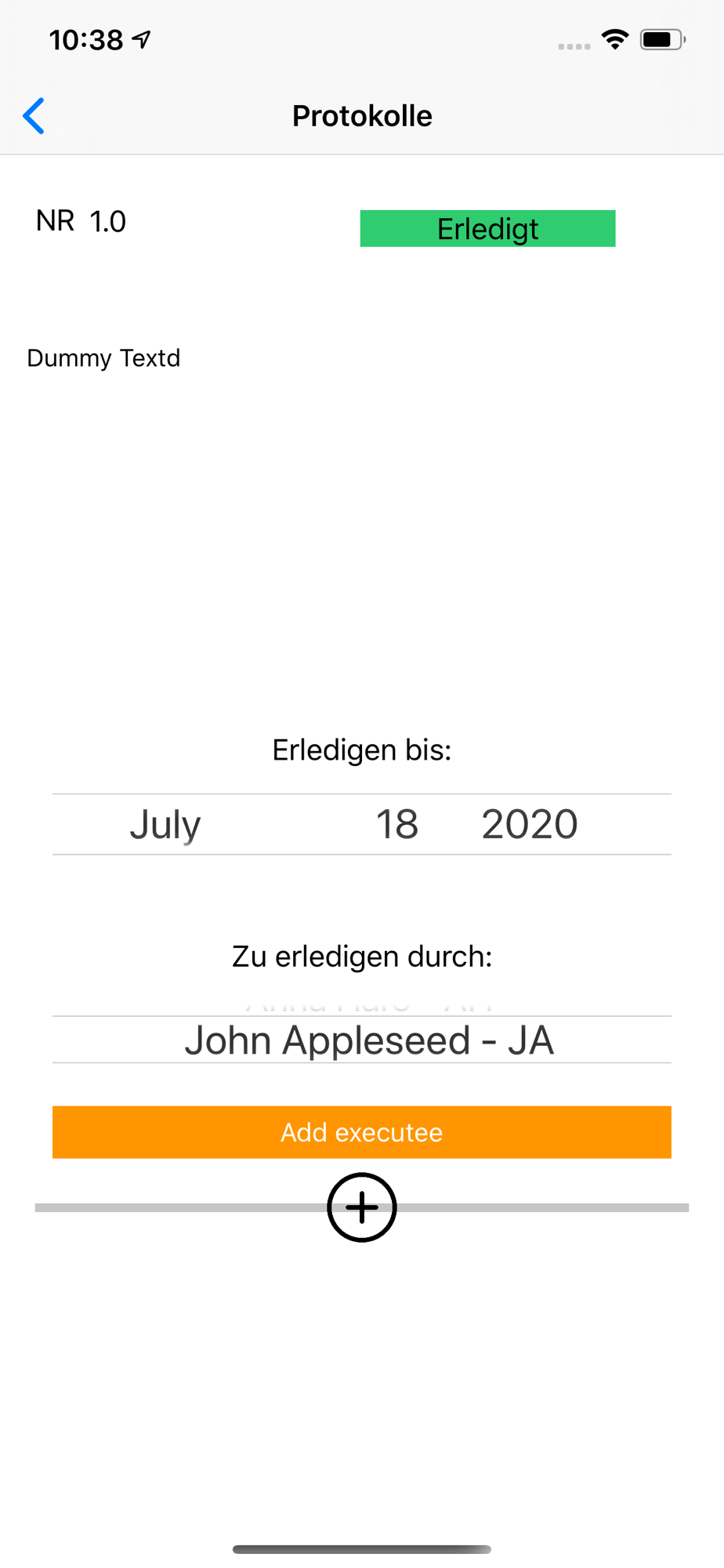
Task: Choose John Appleseed - JA in the picker
Action: pos(369,1040)
